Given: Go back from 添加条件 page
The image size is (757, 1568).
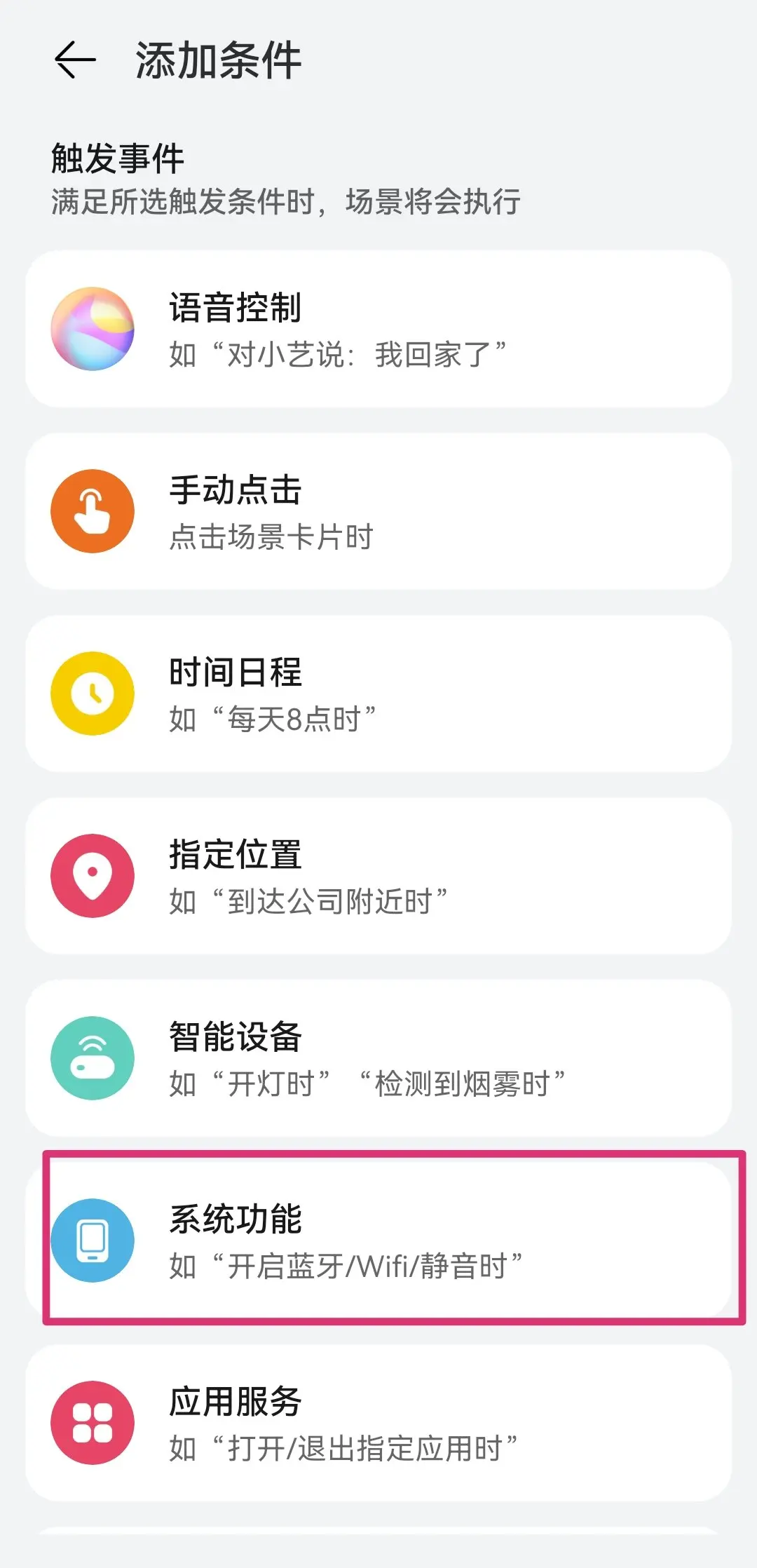Looking at the screenshot, I should pos(75,60).
